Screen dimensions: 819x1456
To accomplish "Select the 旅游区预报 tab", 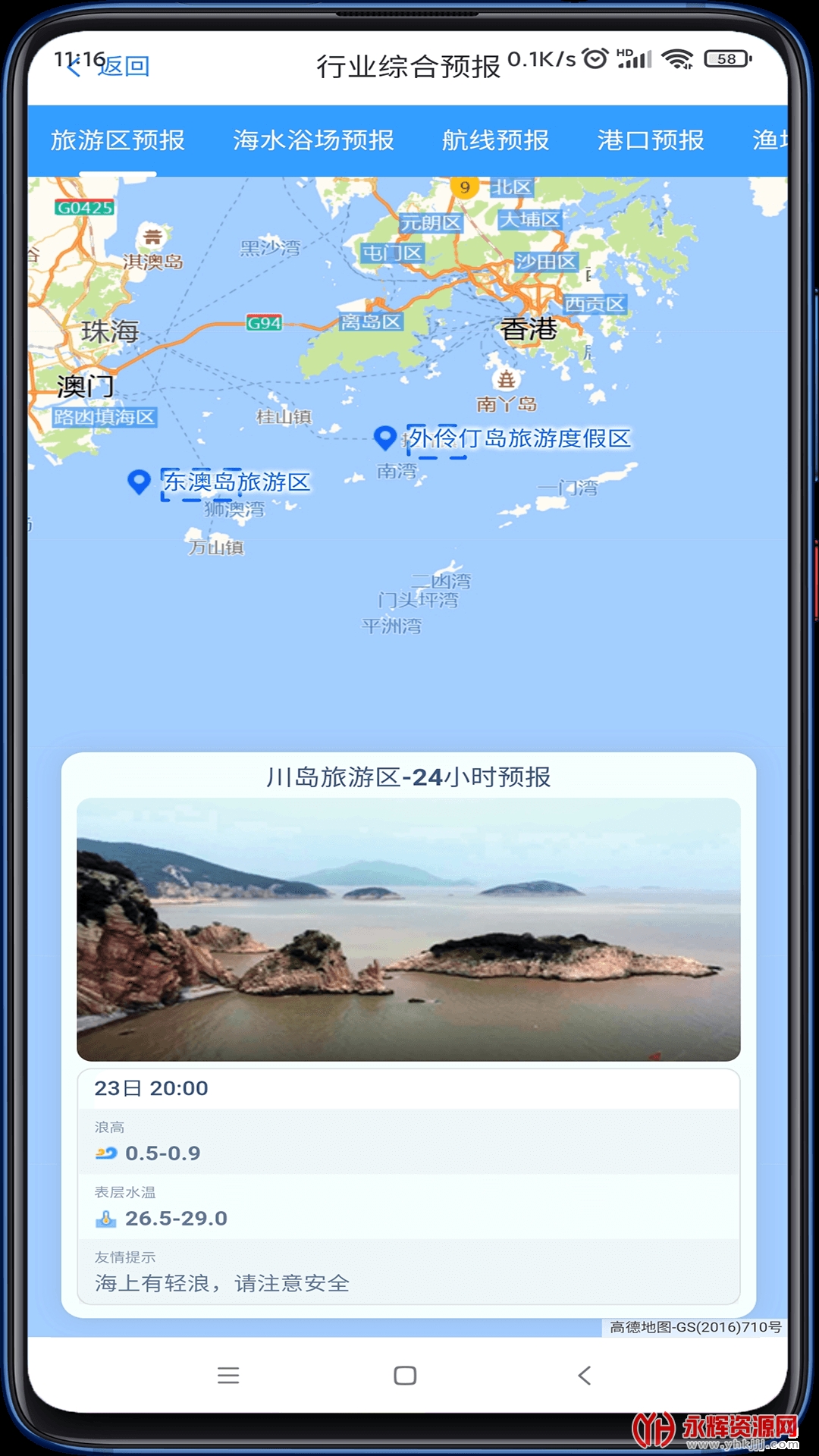I will pos(118,140).
